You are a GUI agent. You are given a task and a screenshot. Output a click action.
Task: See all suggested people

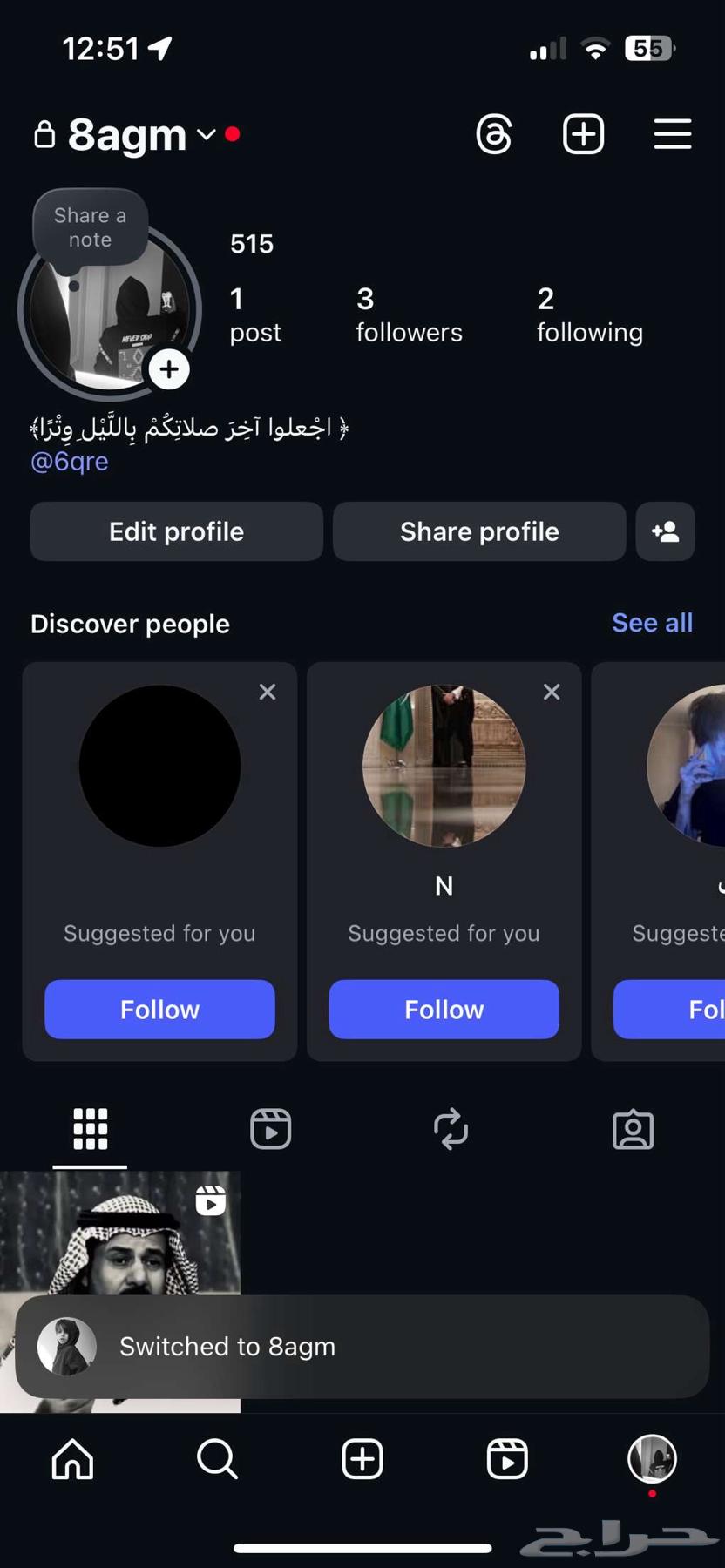click(x=652, y=623)
